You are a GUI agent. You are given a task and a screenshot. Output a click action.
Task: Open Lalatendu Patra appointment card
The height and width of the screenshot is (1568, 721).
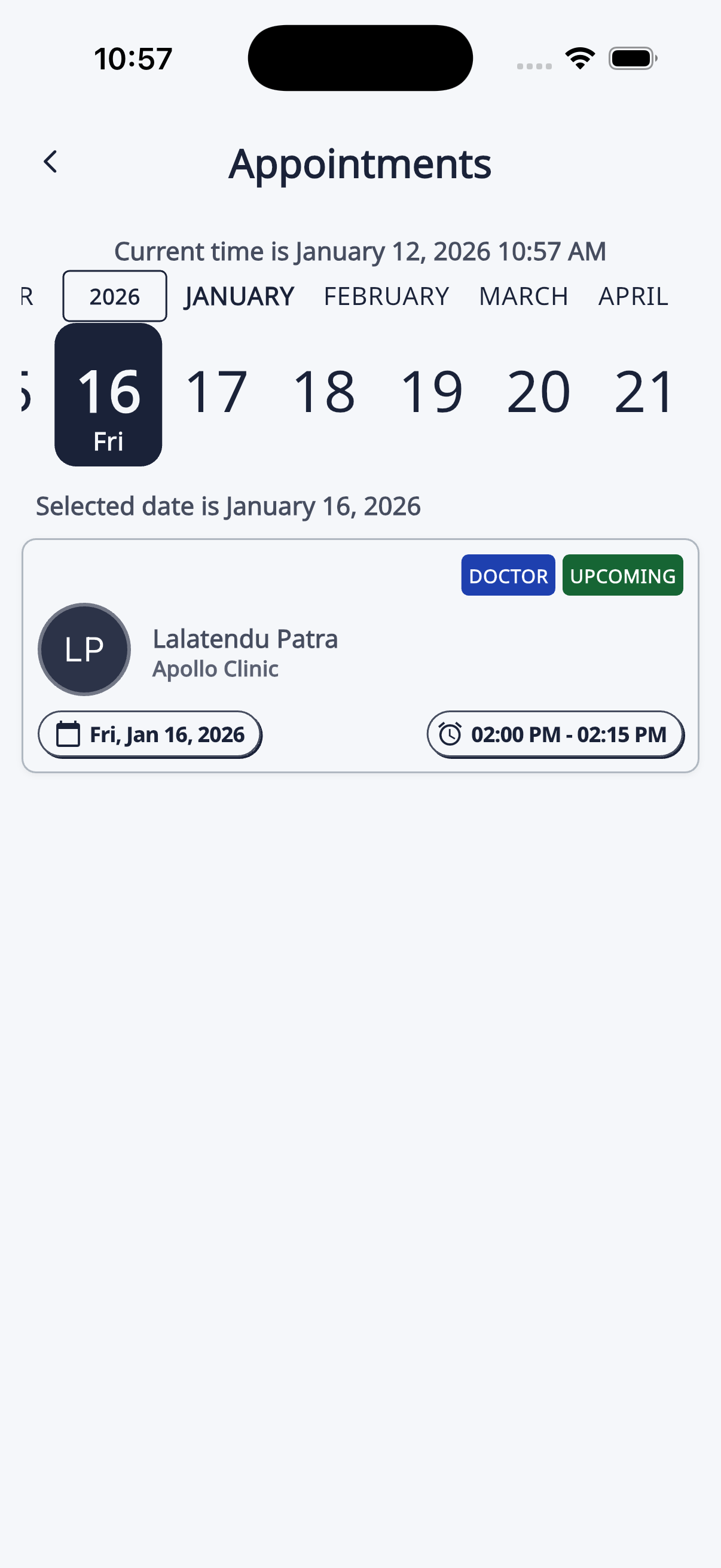coord(360,655)
